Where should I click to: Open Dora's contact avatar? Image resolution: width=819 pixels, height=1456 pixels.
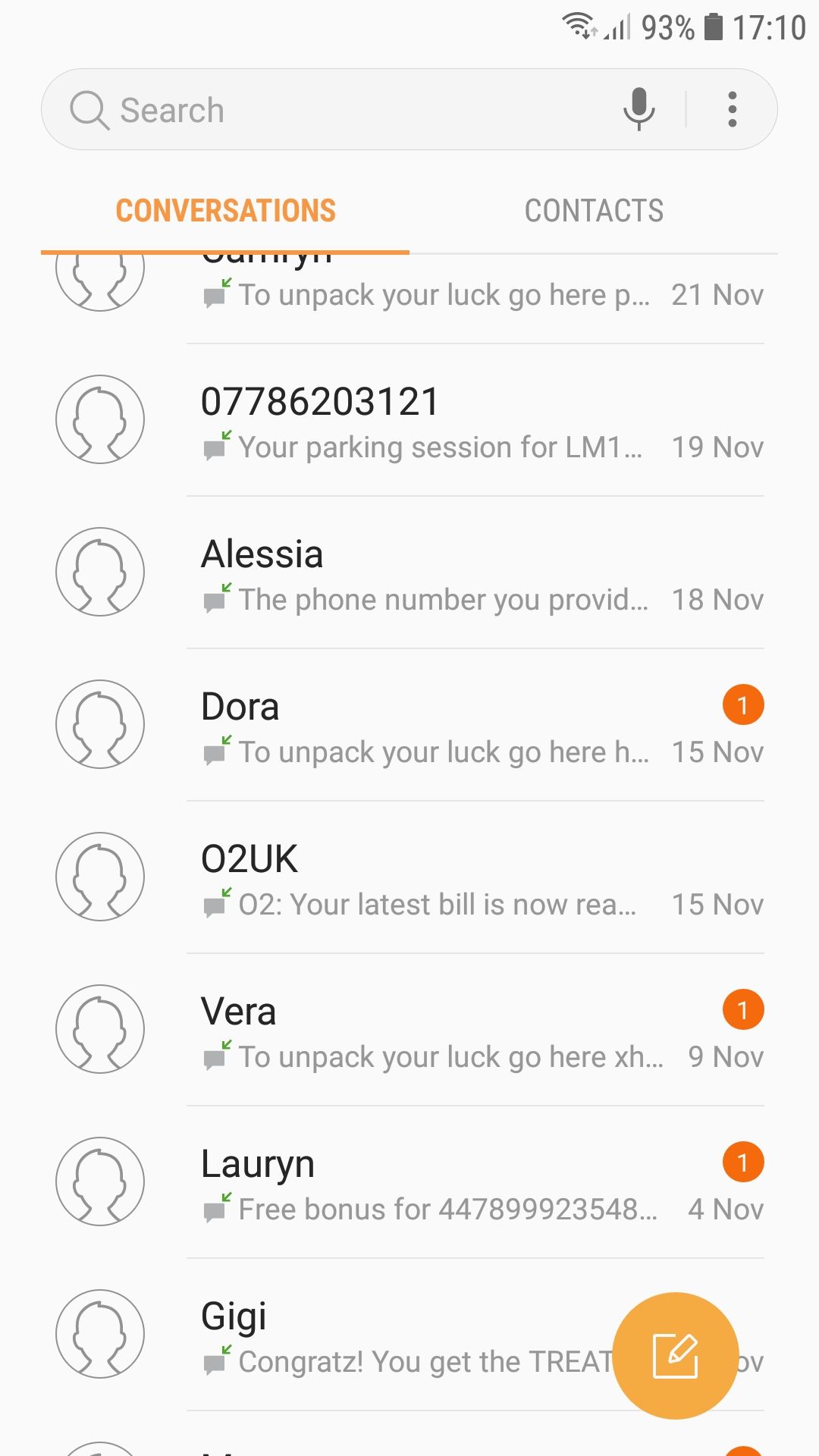pos(99,724)
